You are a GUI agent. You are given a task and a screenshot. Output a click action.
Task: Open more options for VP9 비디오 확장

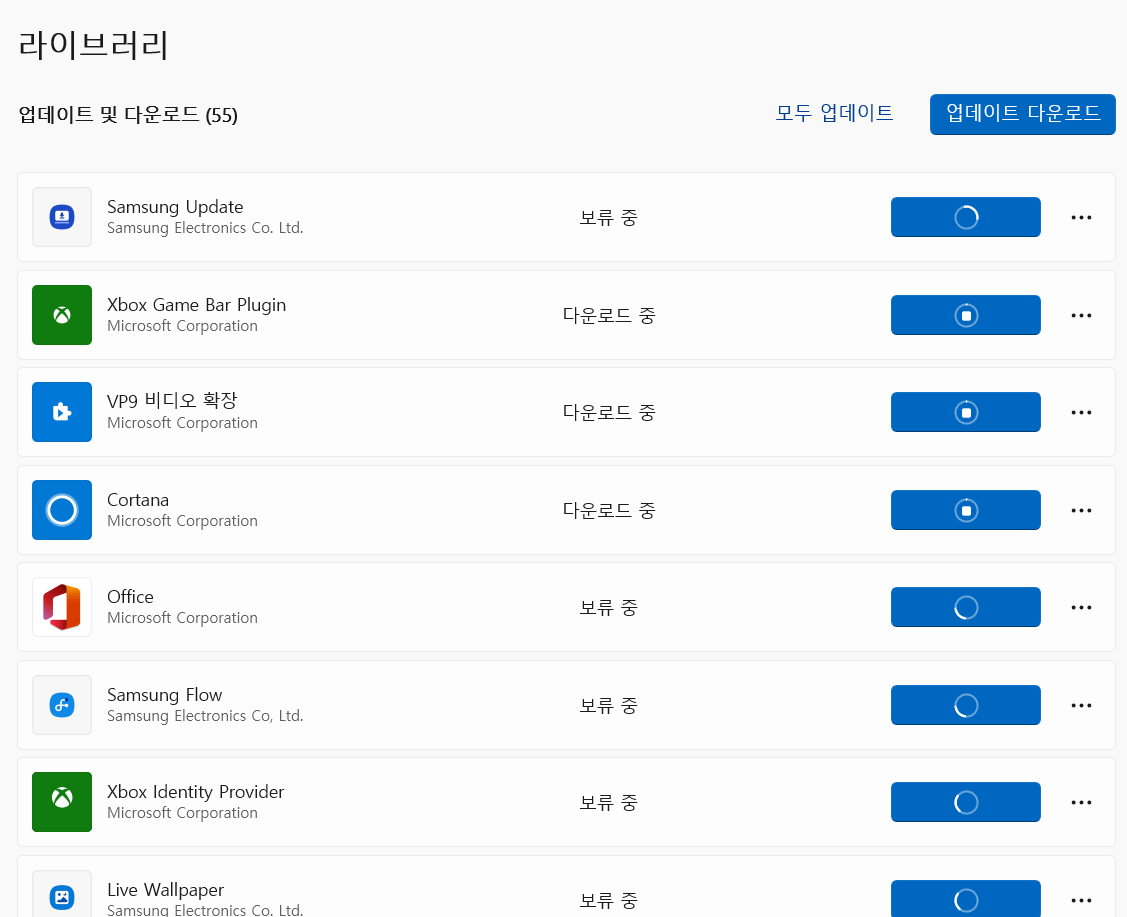pyautogui.click(x=1080, y=412)
